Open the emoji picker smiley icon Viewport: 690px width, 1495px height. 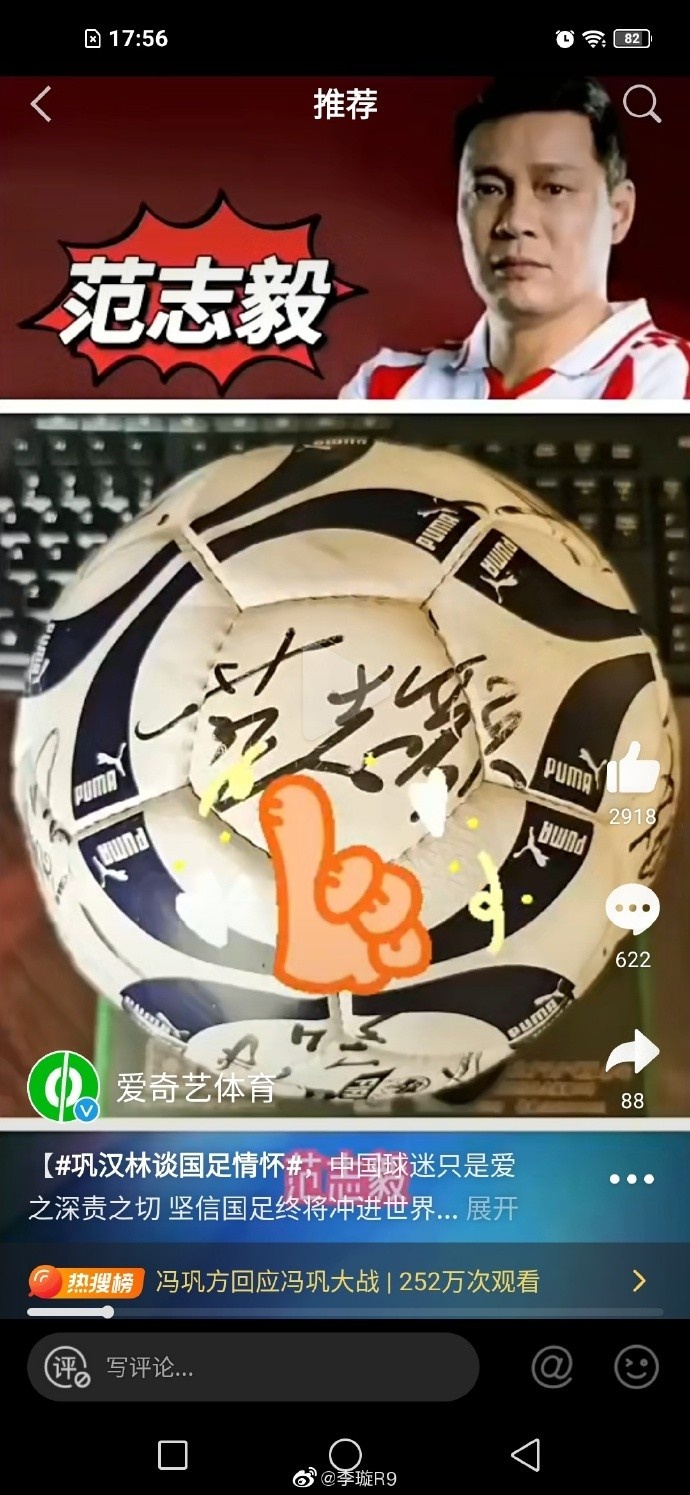coord(636,1366)
